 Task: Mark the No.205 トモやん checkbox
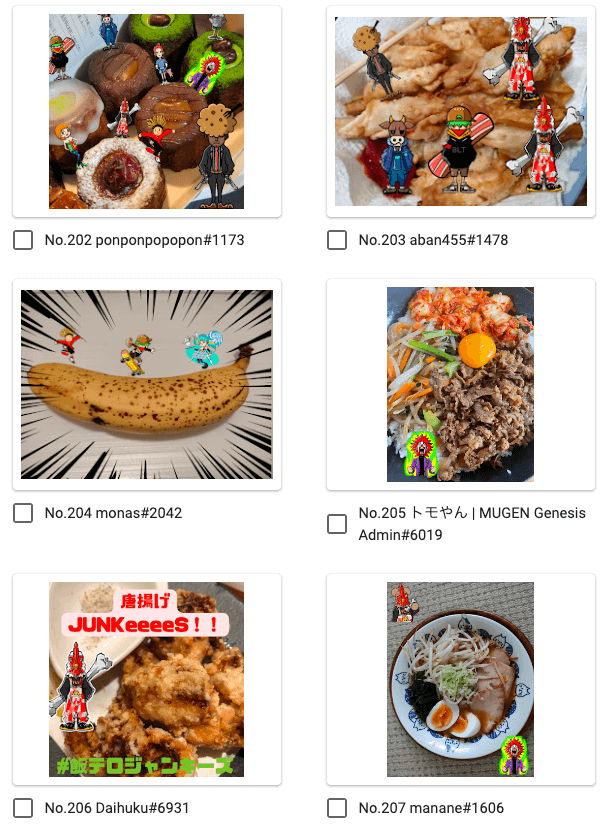[x=337, y=524]
